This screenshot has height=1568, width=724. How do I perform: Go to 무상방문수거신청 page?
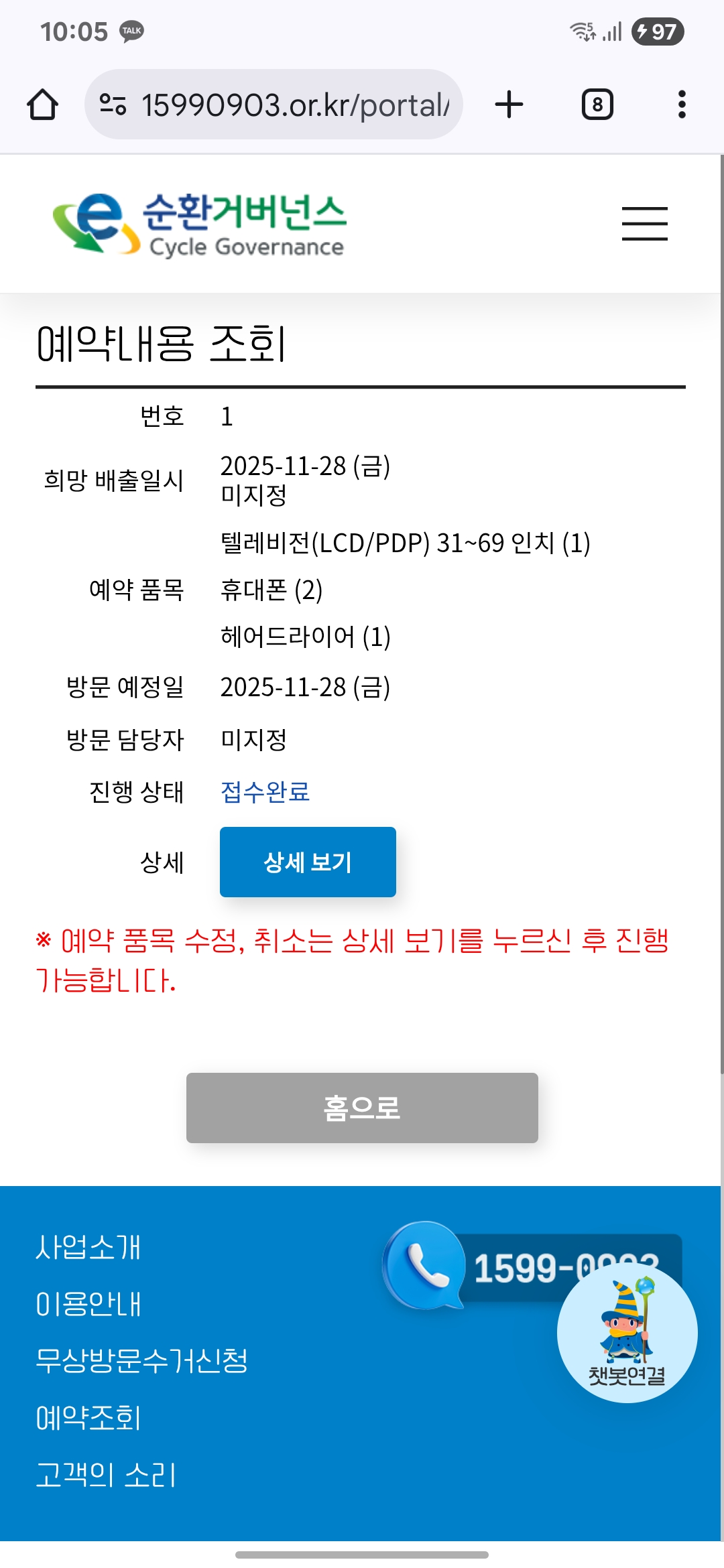(x=141, y=1361)
